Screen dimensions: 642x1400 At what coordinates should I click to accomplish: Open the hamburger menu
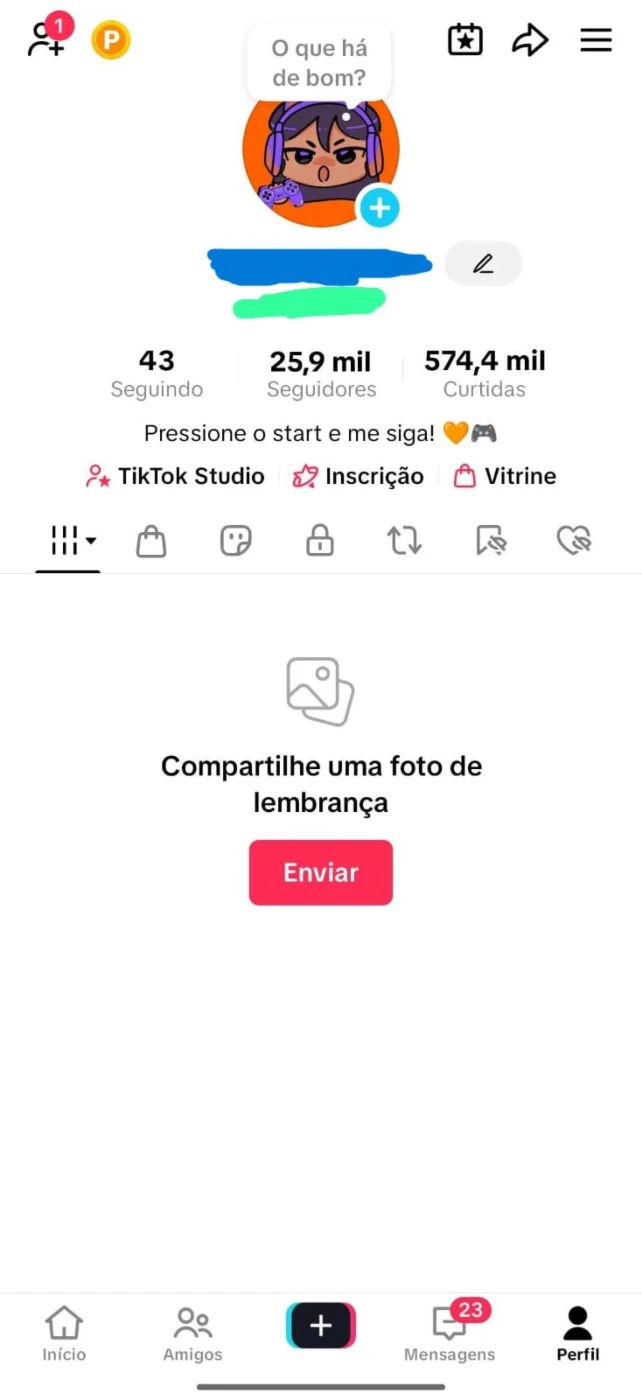coord(596,40)
